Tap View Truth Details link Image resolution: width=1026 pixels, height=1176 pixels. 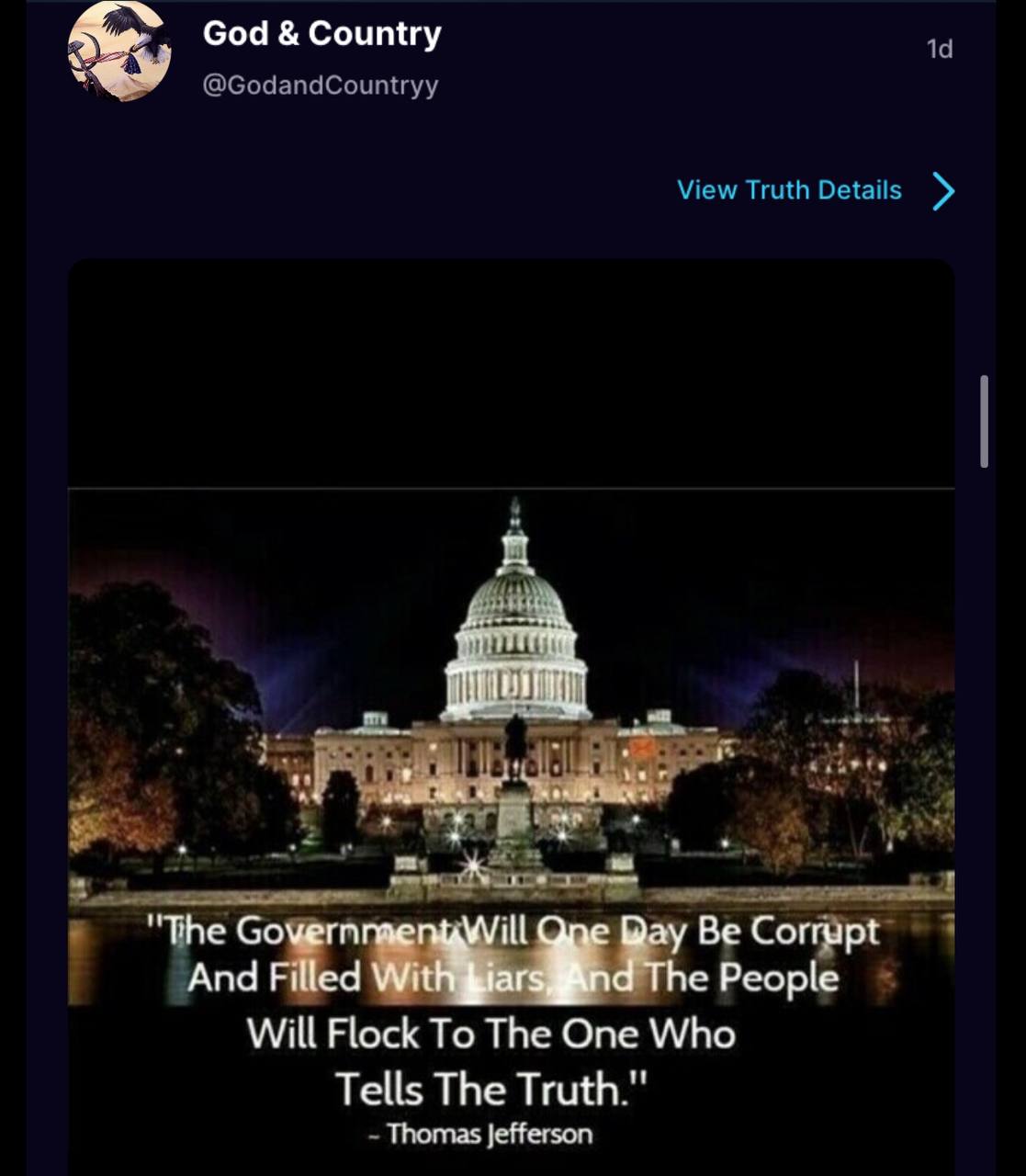(x=789, y=190)
